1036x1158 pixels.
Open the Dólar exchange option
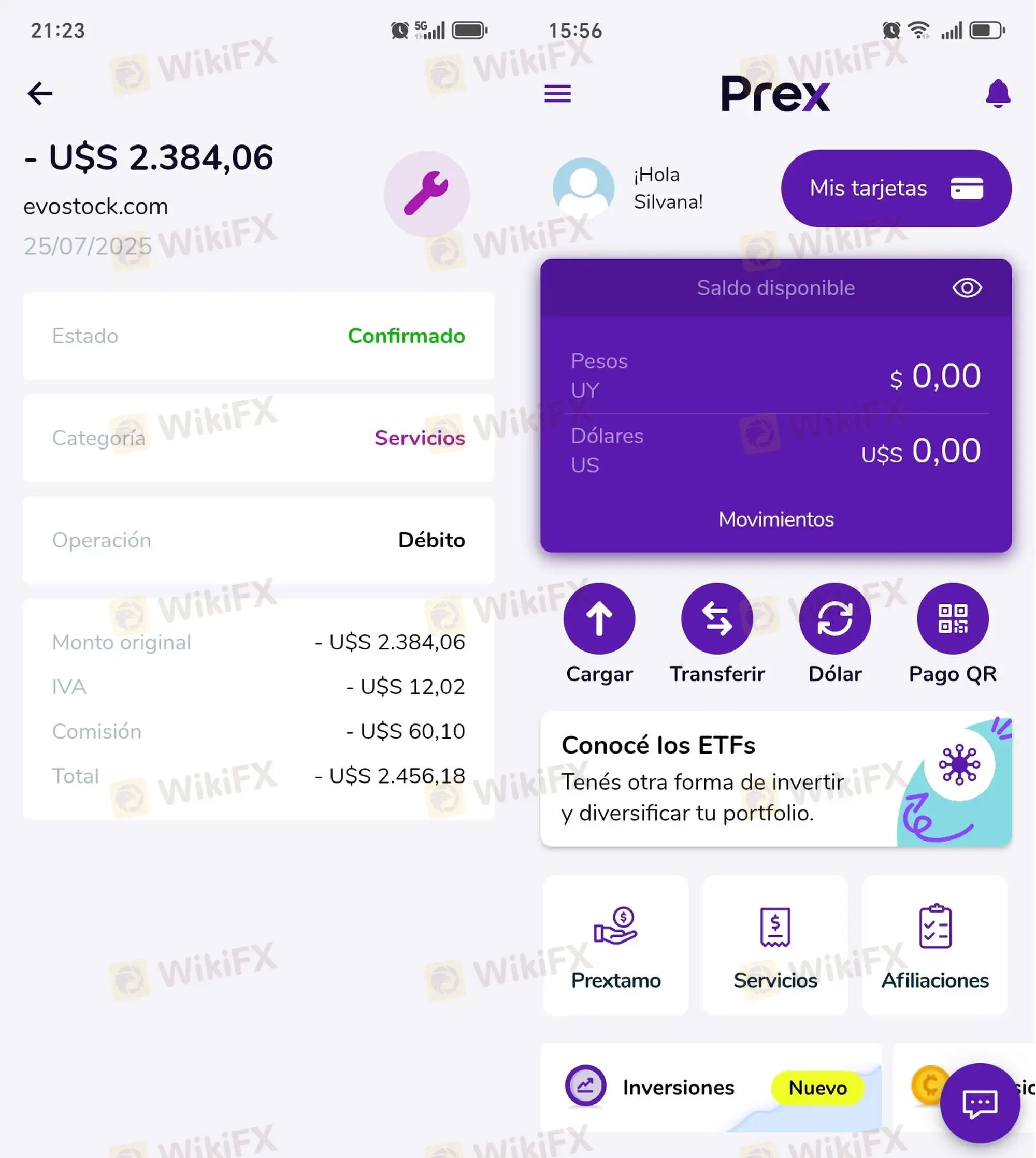[x=834, y=618]
